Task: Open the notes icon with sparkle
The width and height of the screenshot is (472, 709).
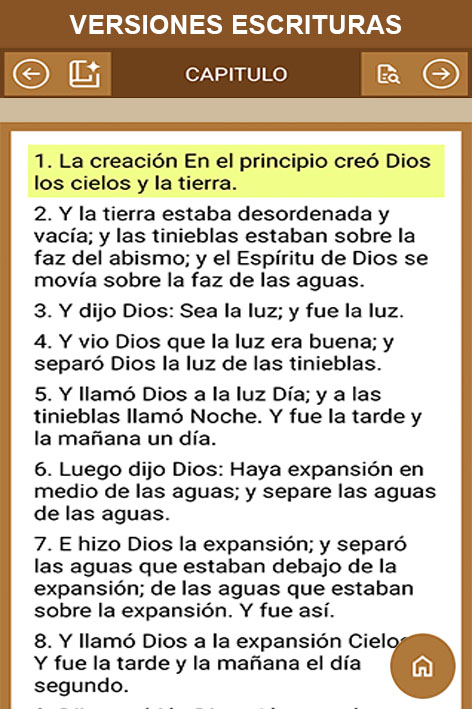Action: 85,74
